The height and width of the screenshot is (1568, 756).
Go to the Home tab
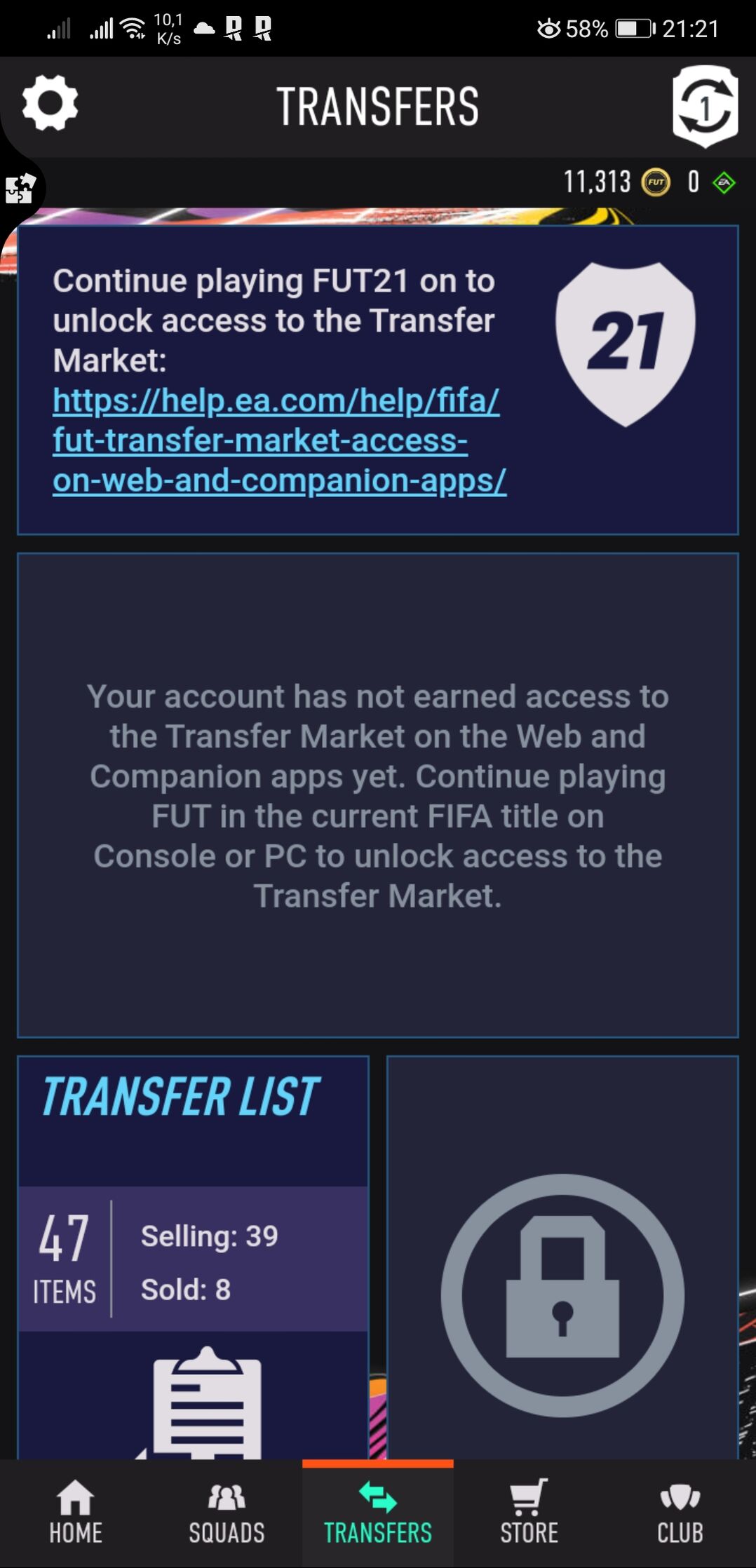click(76, 1513)
